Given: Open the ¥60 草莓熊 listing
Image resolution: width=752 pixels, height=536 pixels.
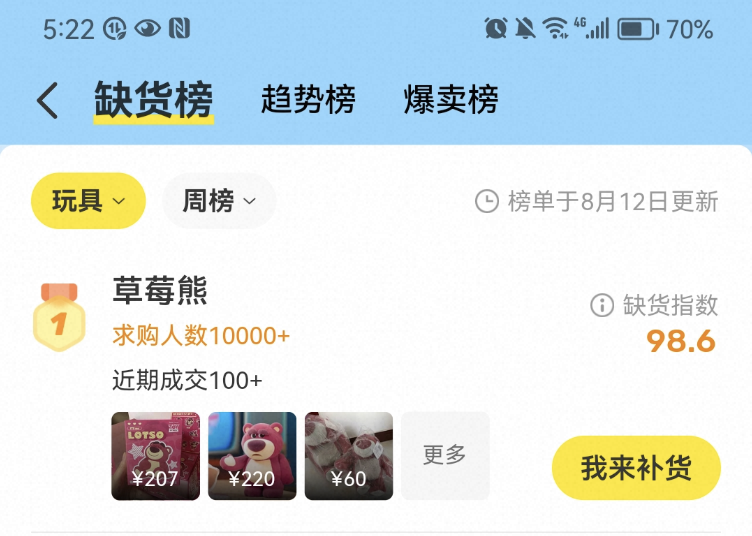Looking at the screenshot, I should 349,456.
